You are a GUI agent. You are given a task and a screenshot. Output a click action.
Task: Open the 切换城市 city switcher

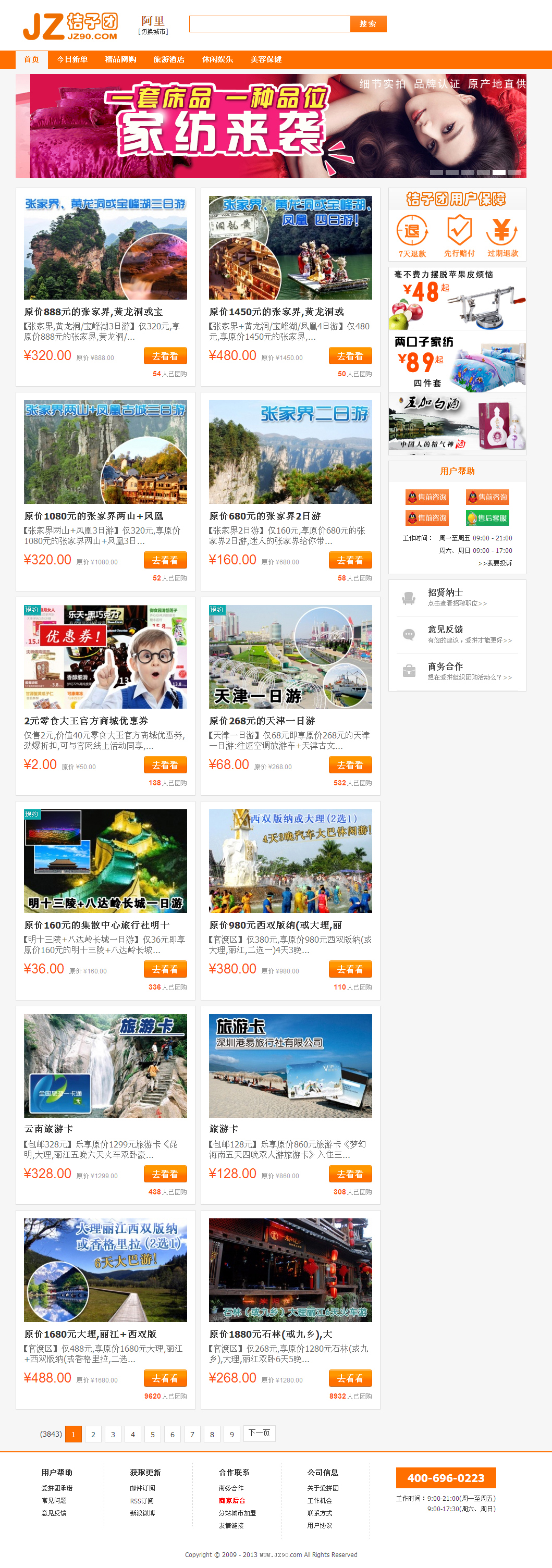pos(153,32)
